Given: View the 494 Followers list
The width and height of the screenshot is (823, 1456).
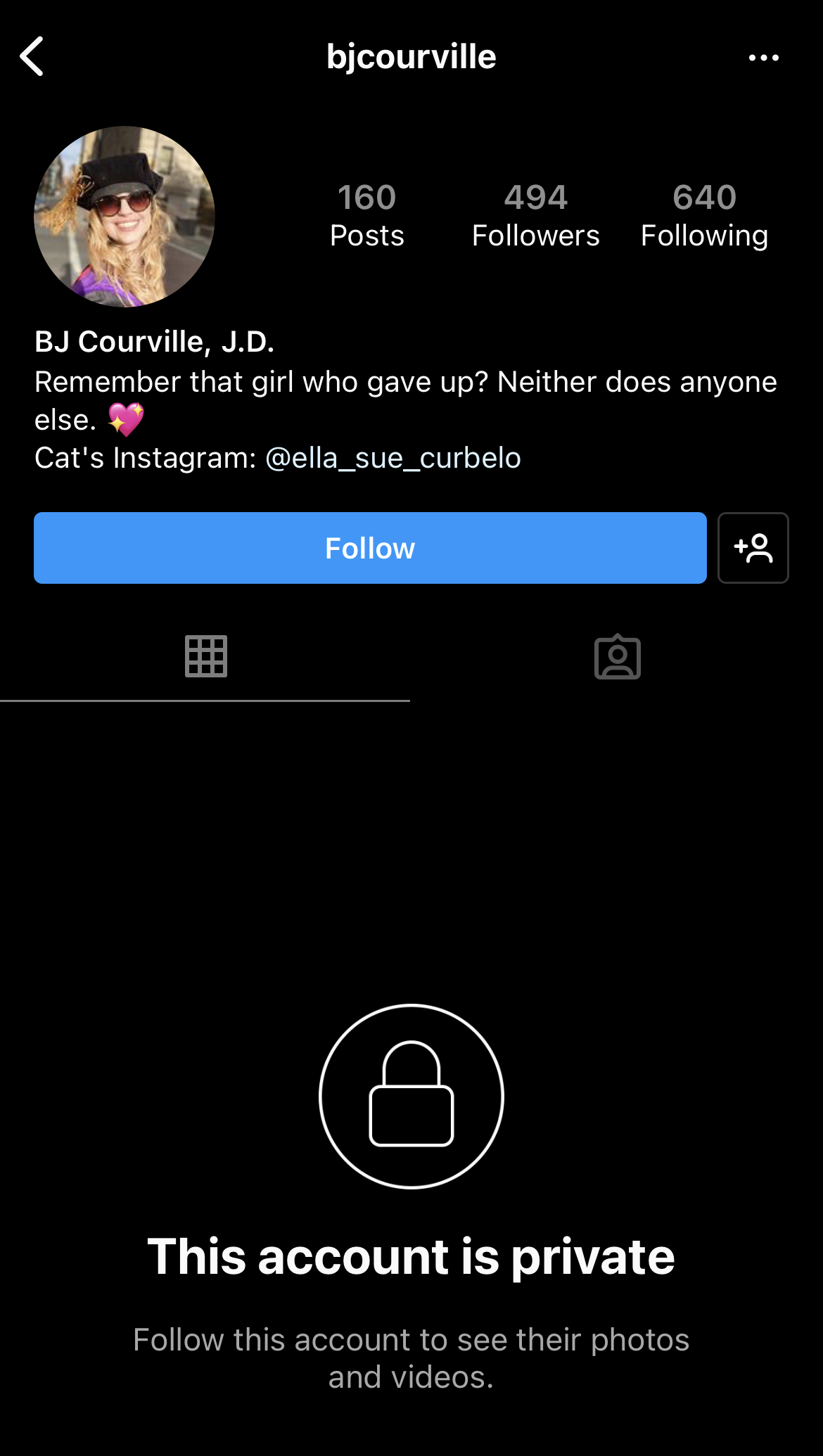Looking at the screenshot, I should coord(535,216).
